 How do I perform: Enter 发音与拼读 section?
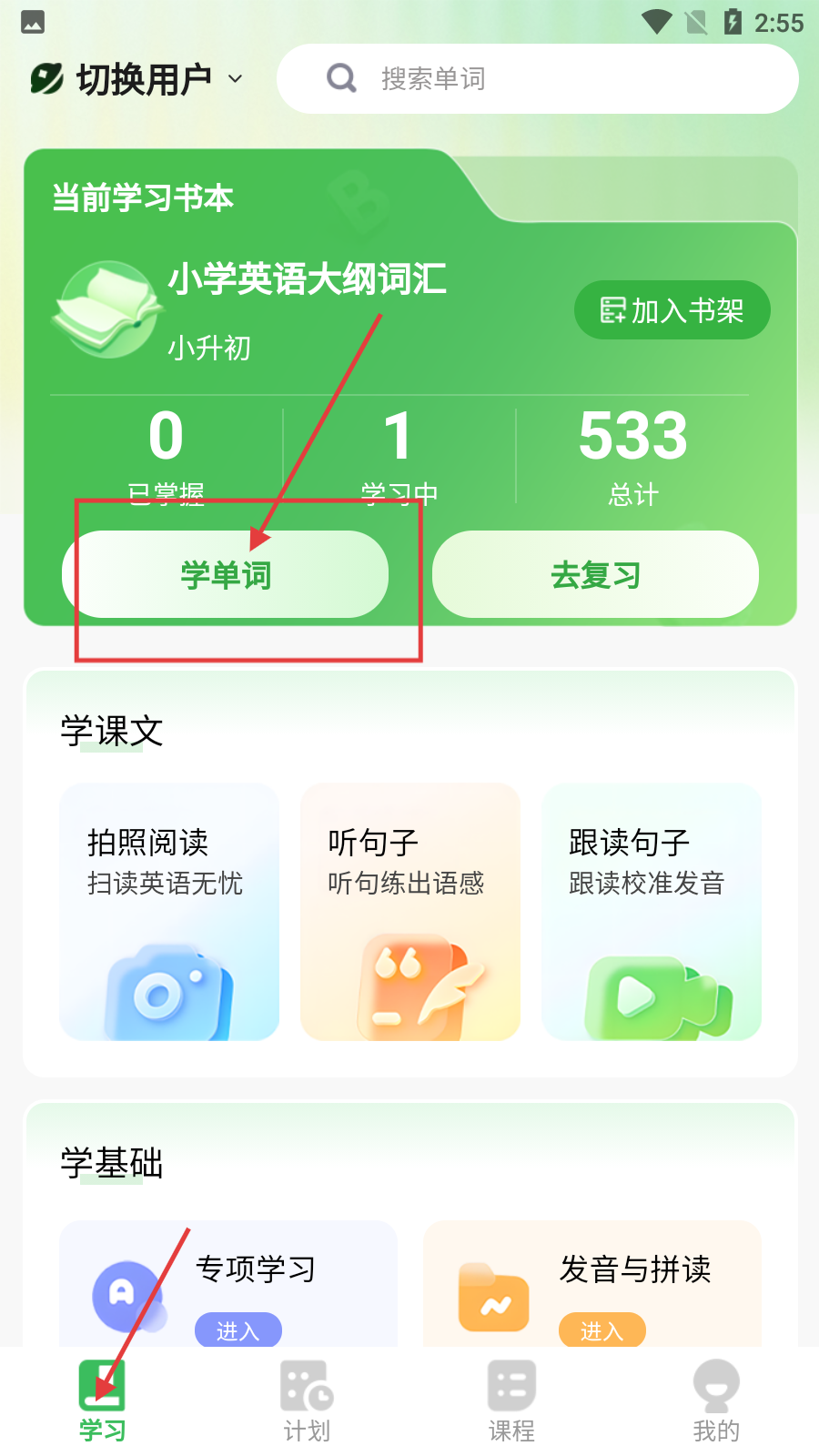point(602,1330)
